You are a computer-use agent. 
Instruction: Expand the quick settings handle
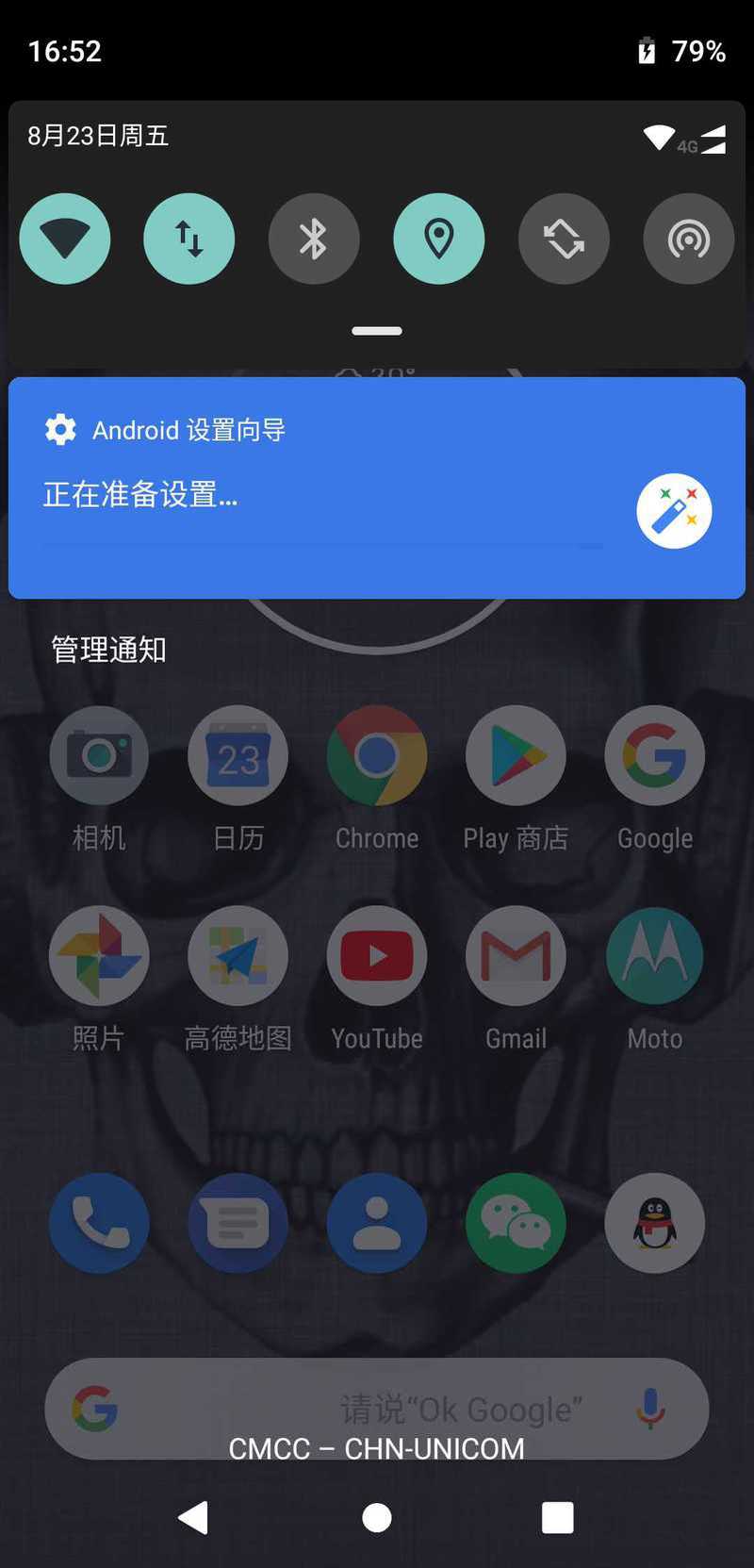click(377, 331)
